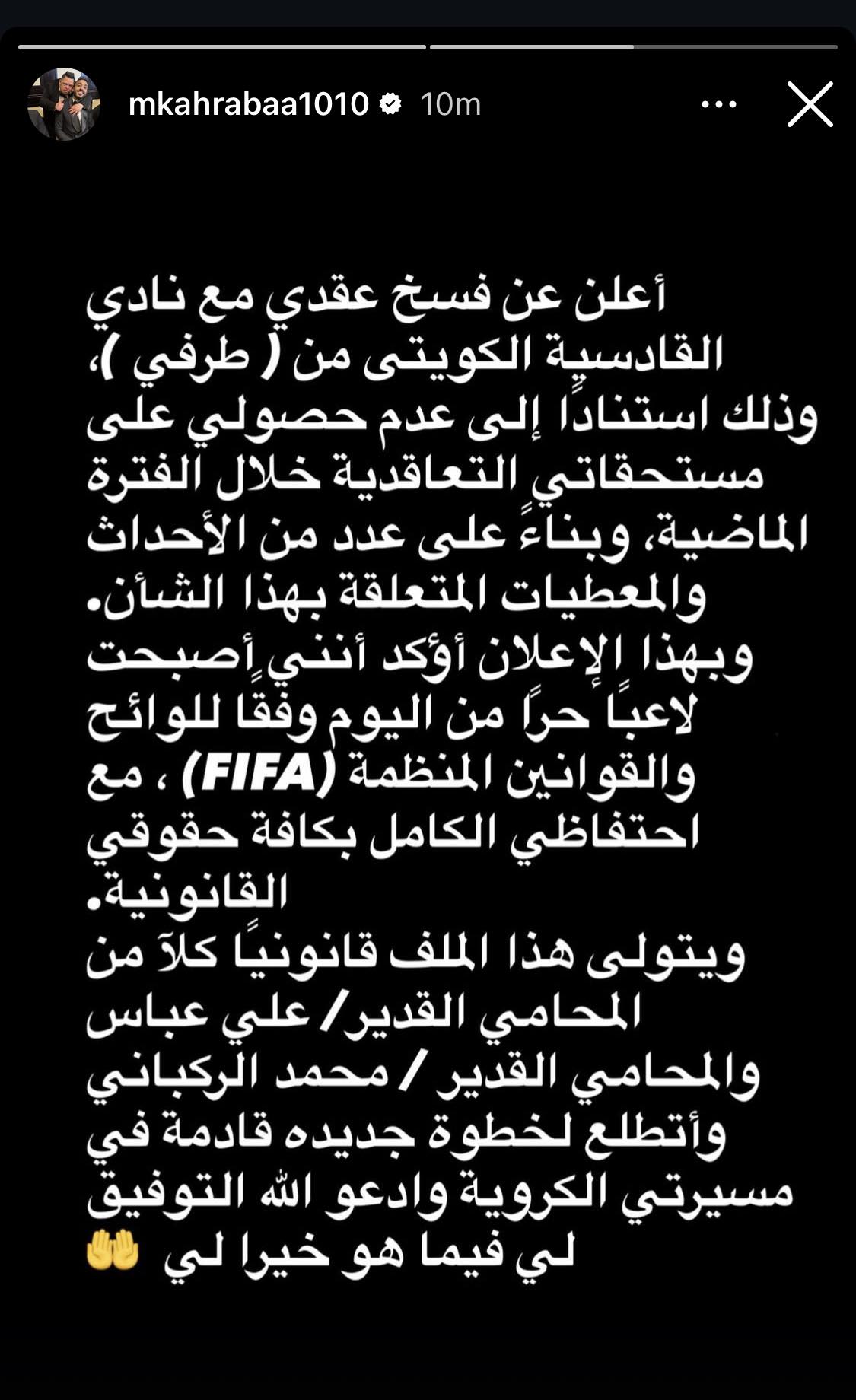Close the story viewer
Viewport: 856px width, 1400px height.
[x=810, y=104]
